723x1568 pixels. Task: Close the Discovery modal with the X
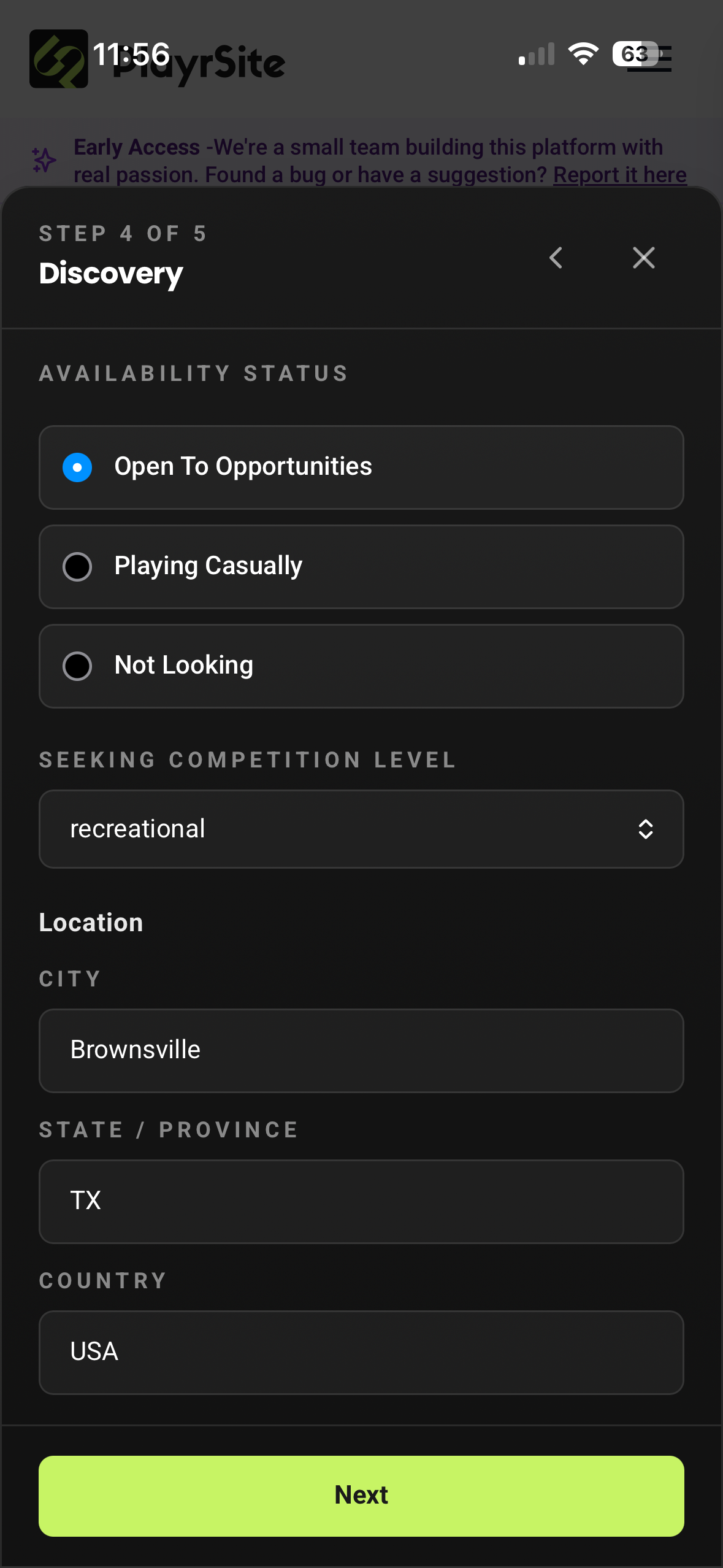coord(643,258)
